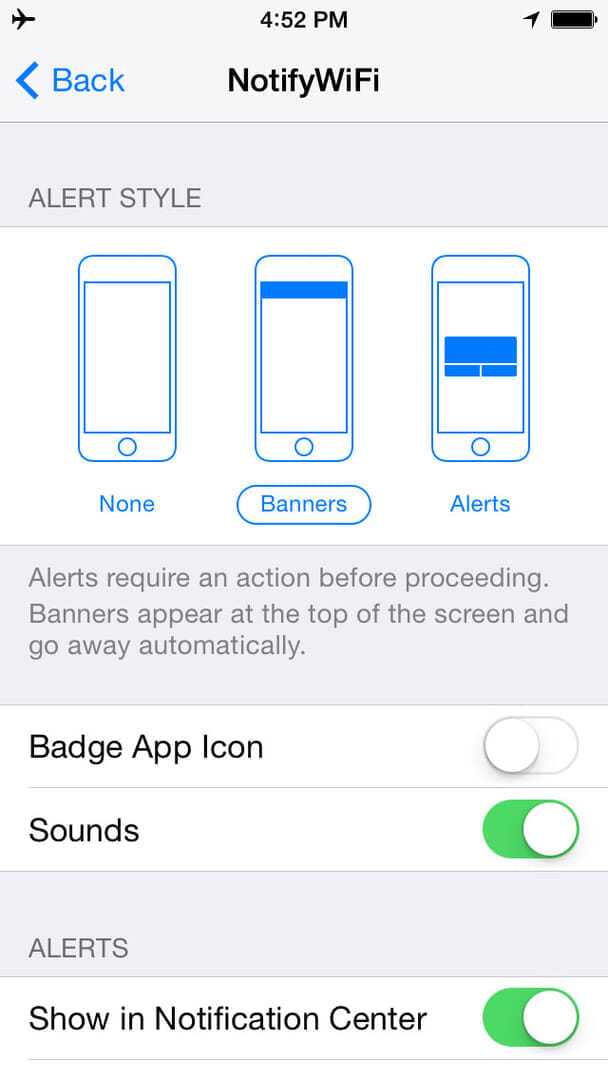
Task: Turn off the Sounds toggle
Action: pos(530,829)
